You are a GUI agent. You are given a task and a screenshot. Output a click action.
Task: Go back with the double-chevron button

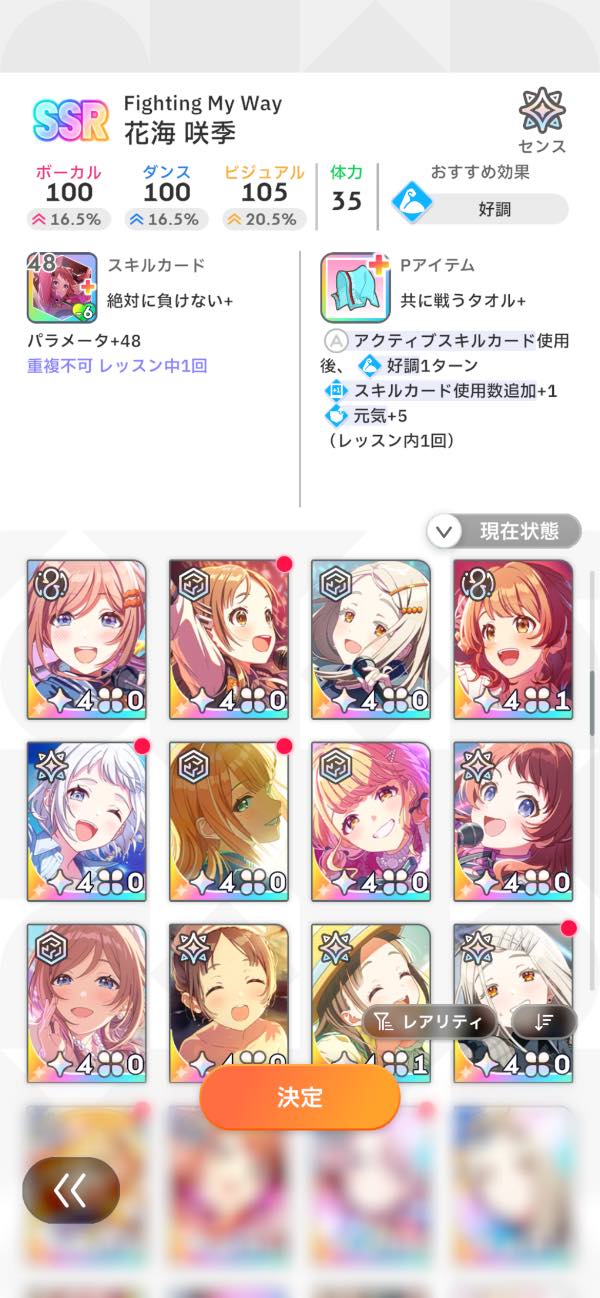pyautogui.click(x=71, y=1190)
